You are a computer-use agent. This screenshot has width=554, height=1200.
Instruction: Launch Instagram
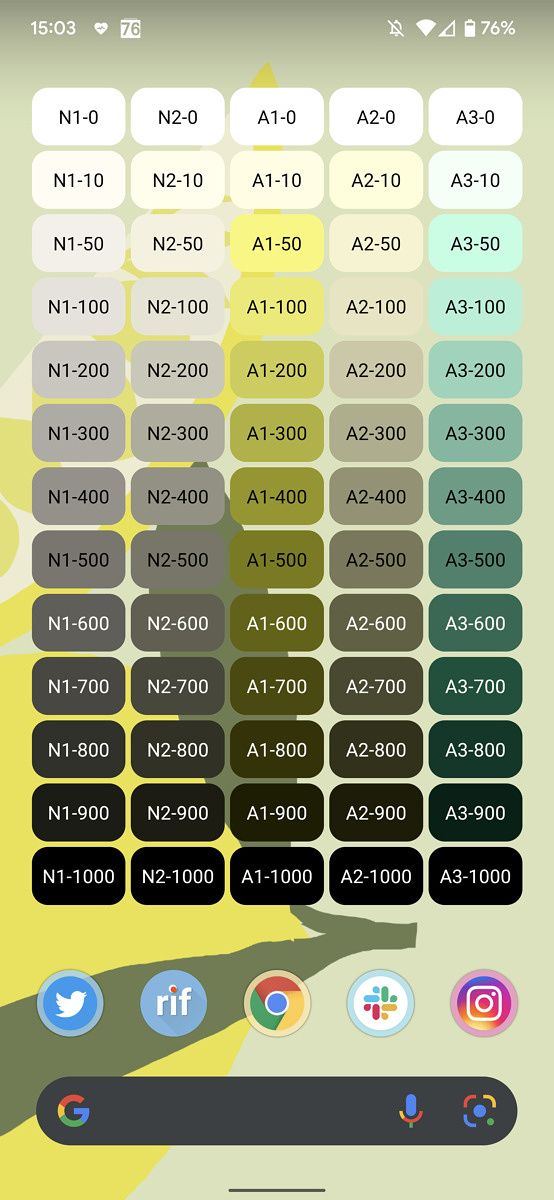pos(484,1003)
